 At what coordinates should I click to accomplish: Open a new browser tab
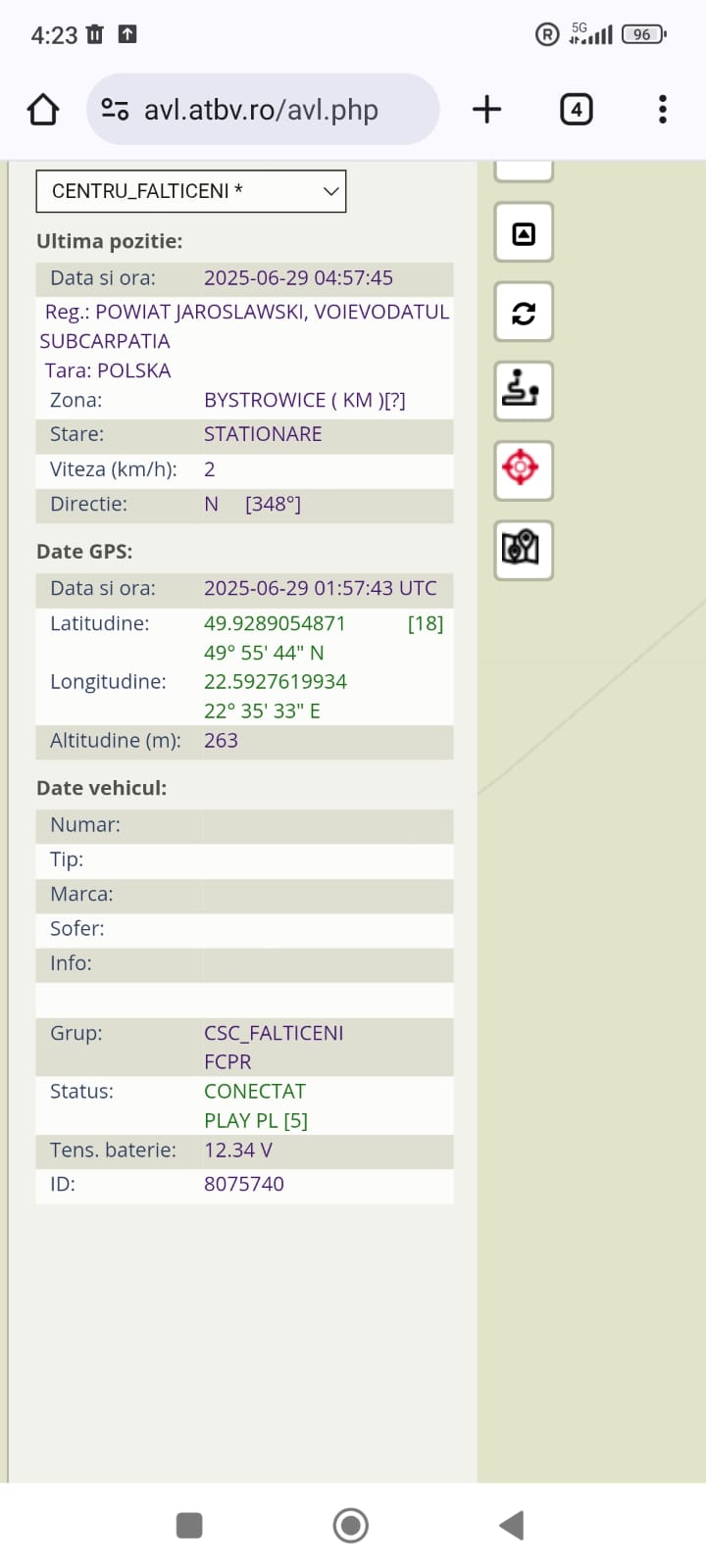[x=486, y=110]
